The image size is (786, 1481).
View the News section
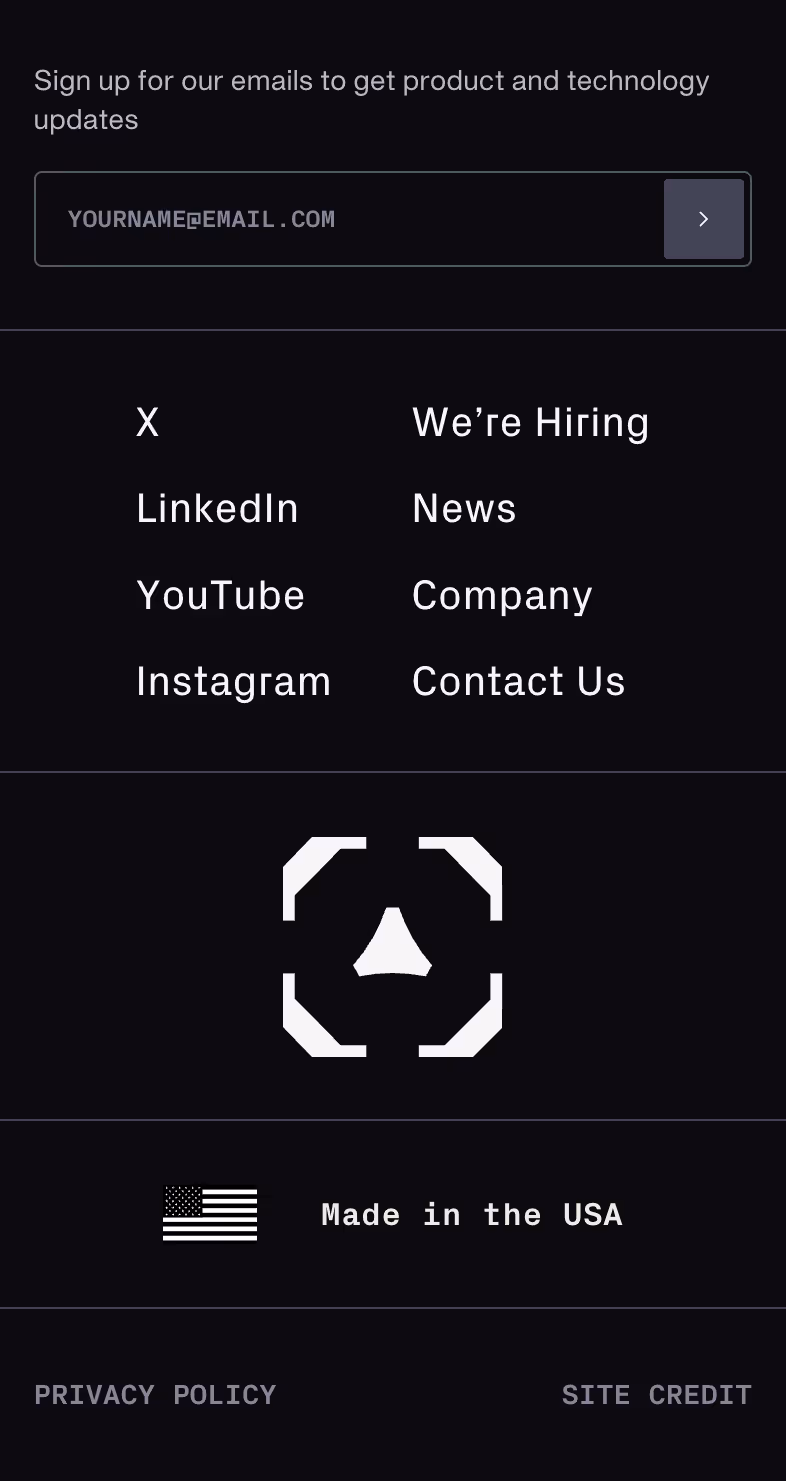(464, 508)
